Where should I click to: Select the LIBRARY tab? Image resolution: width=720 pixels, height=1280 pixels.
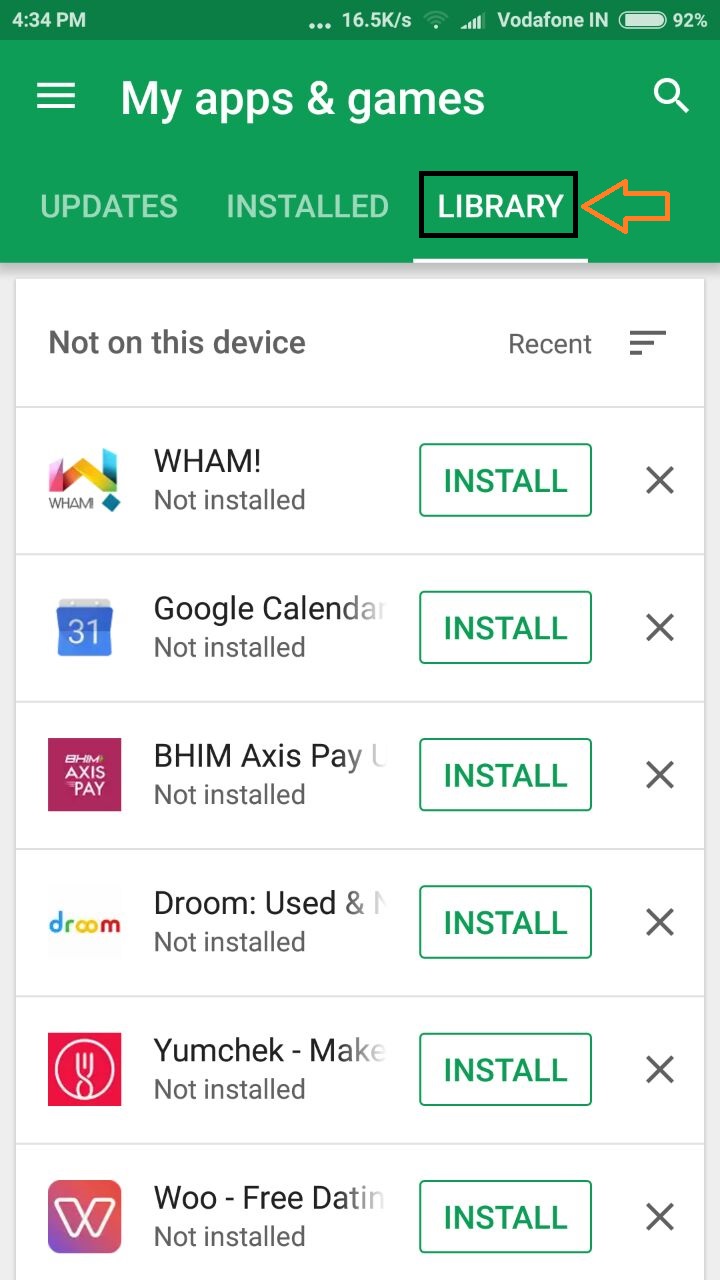[498, 206]
